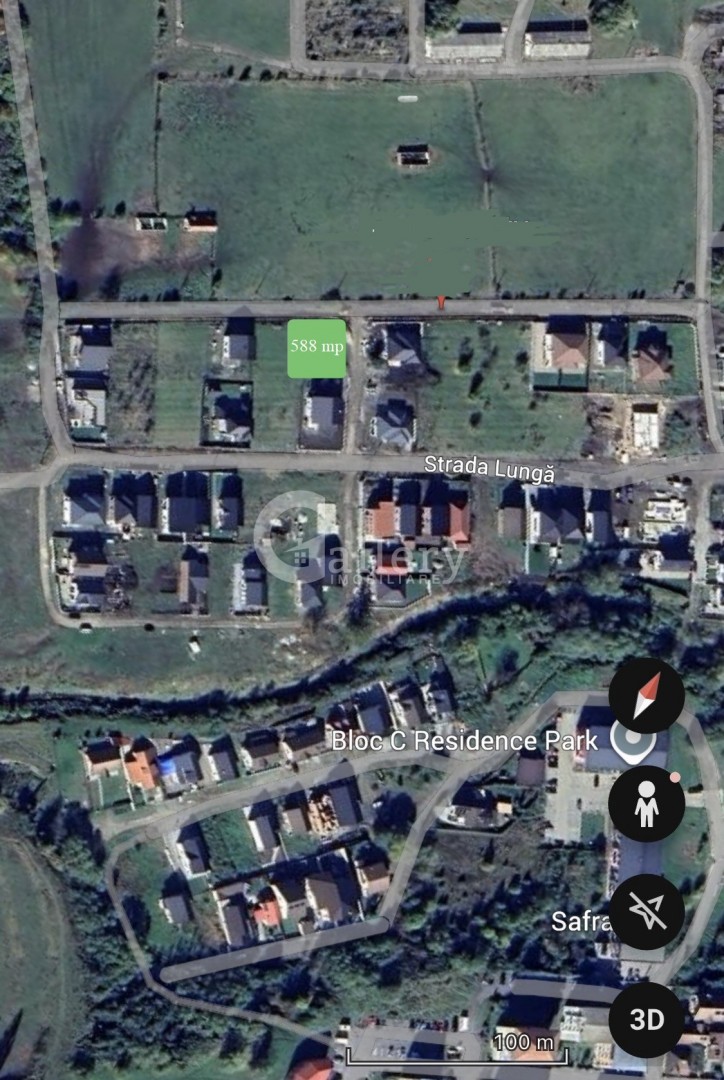Image resolution: width=724 pixels, height=1080 pixels.
Task: Open Street View with the pegman icon
Action: [x=646, y=804]
